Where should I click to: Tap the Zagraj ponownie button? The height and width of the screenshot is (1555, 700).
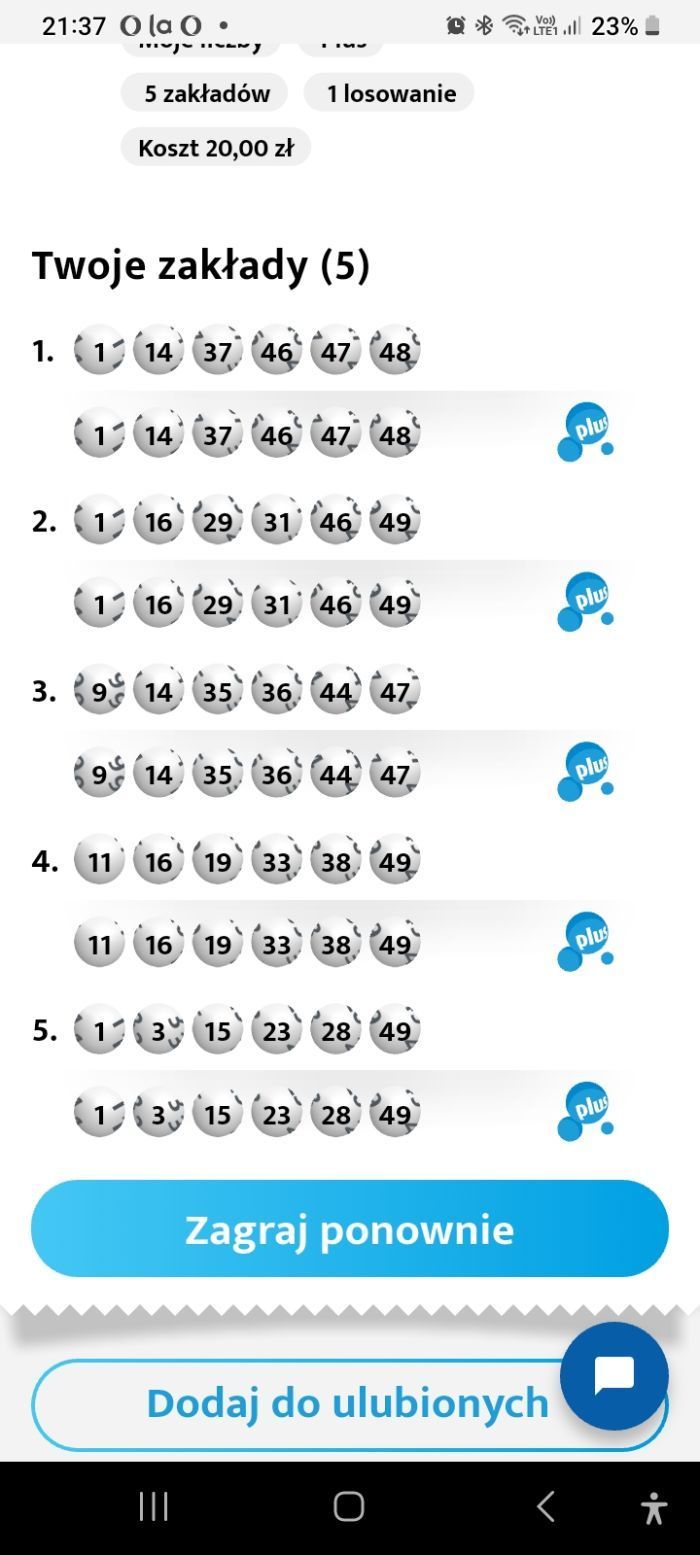349,1228
